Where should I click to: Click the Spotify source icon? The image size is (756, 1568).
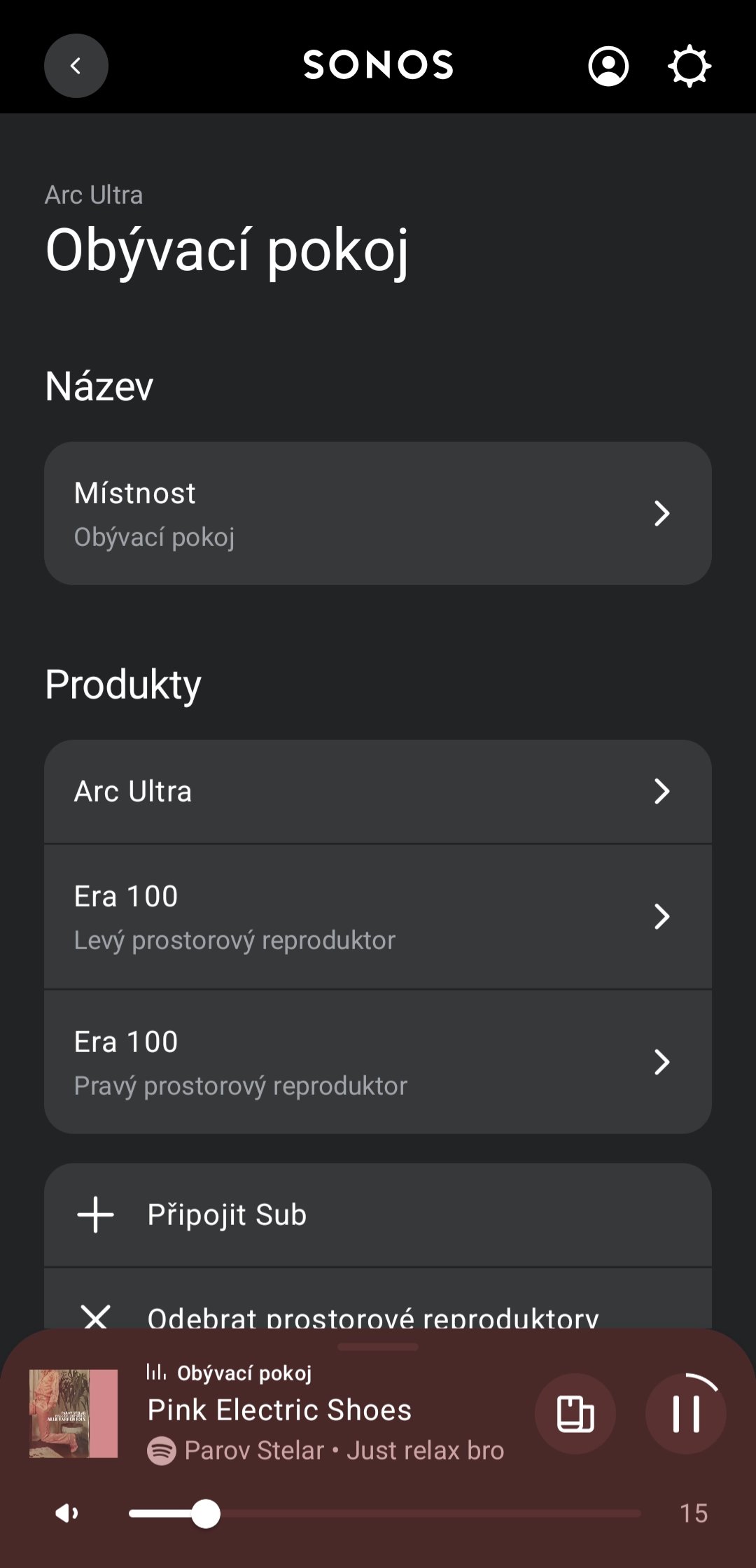coord(162,1450)
